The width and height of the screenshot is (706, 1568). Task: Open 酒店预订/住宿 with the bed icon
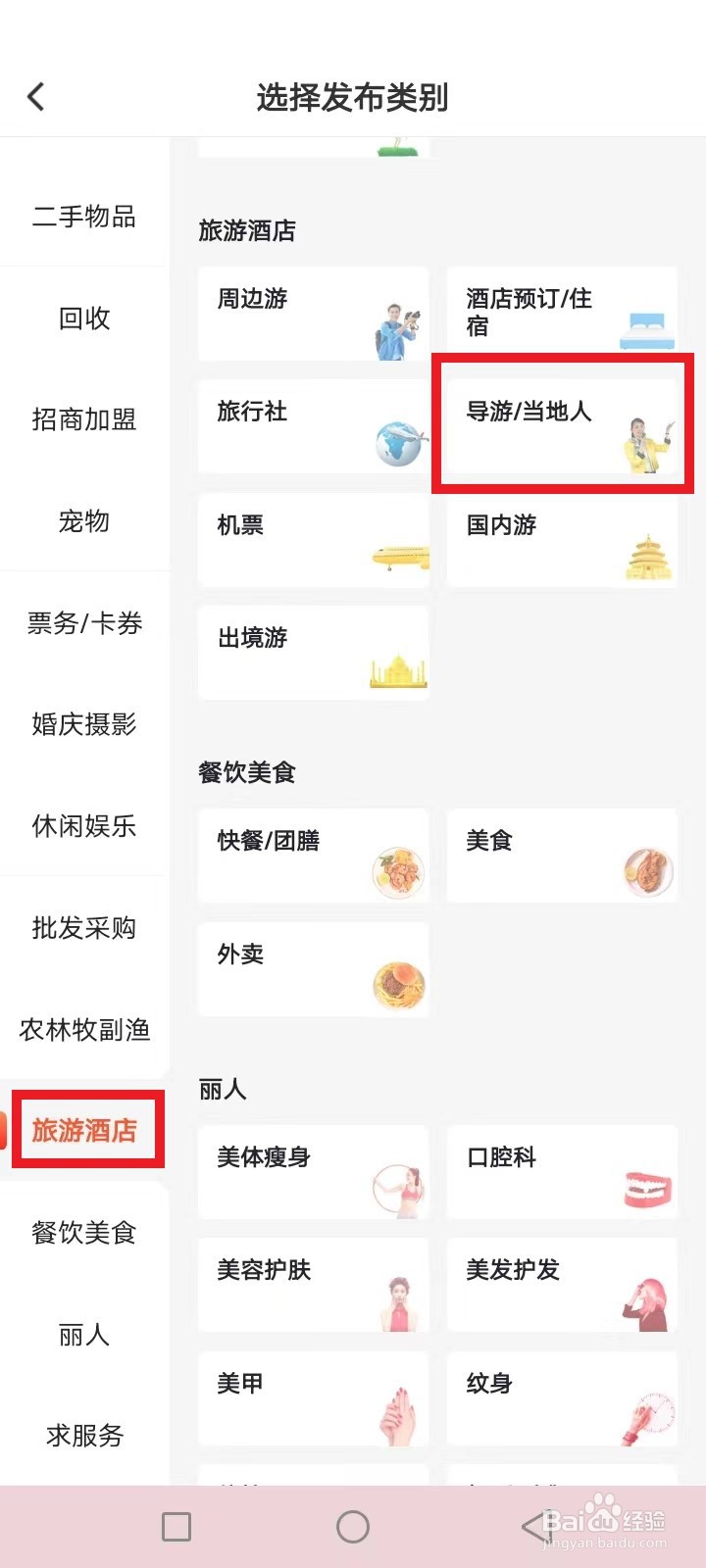point(561,314)
